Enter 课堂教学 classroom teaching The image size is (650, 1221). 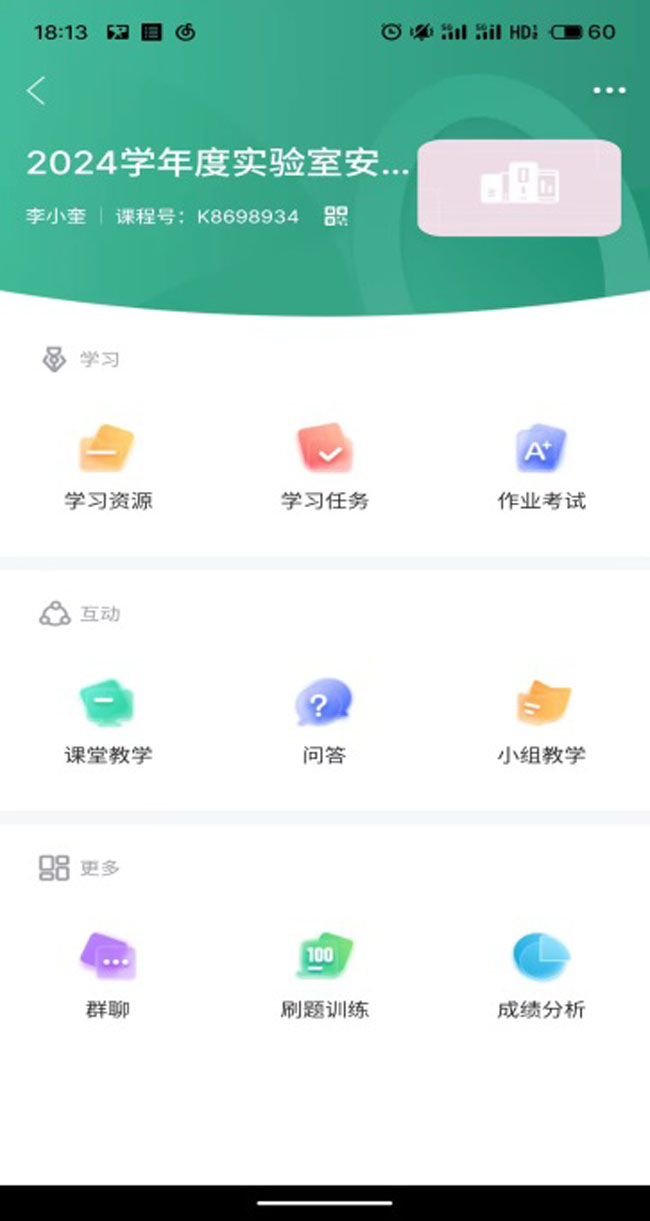(x=108, y=721)
